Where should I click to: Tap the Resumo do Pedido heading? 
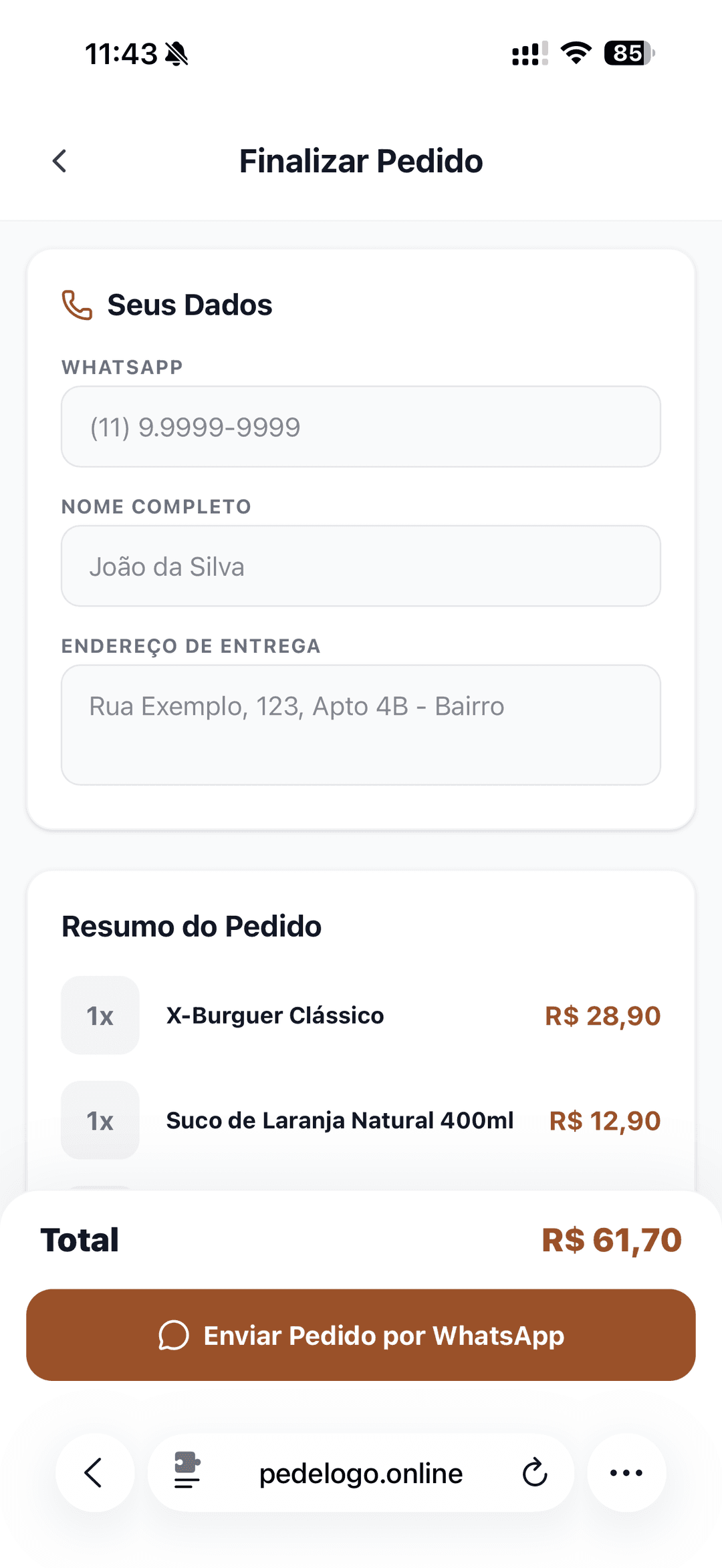pyautogui.click(x=191, y=926)
